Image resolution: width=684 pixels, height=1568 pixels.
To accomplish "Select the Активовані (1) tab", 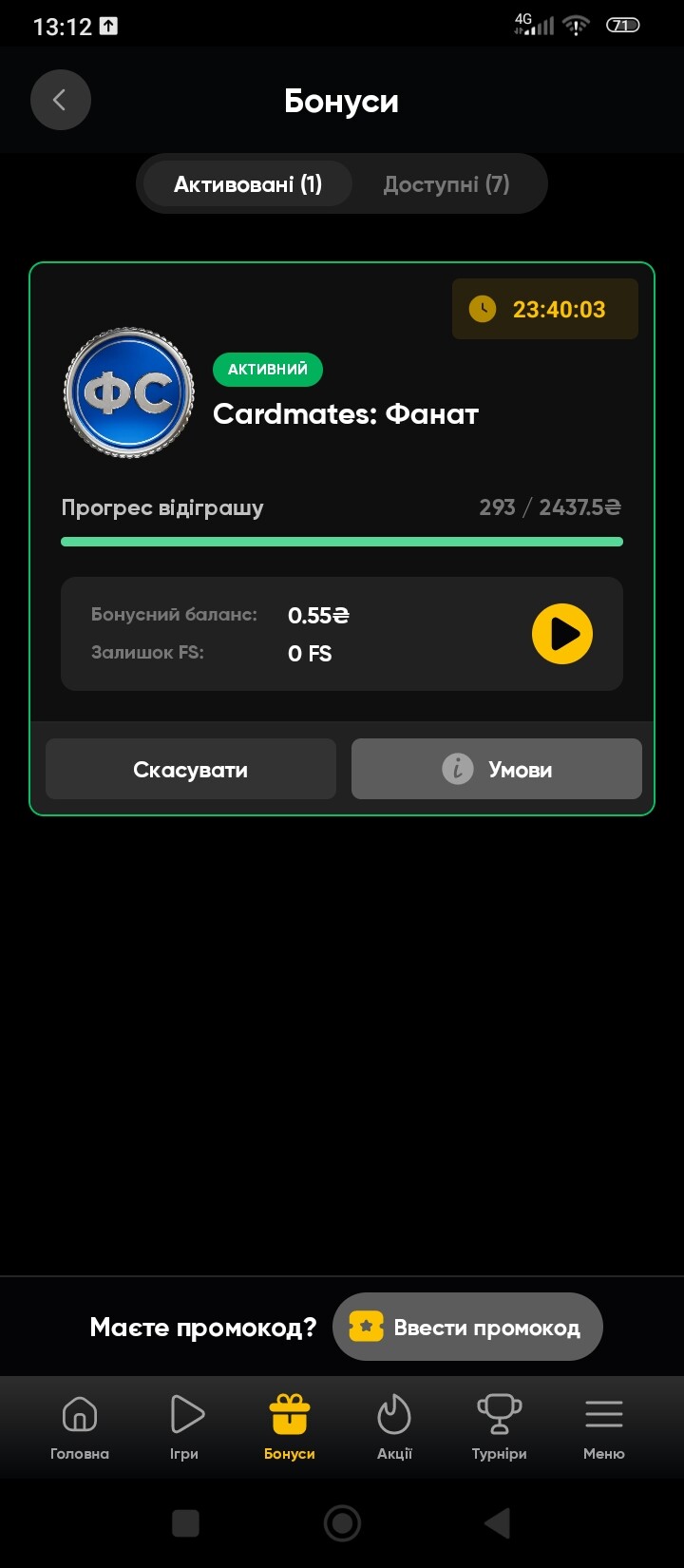I will click(248, 183).
